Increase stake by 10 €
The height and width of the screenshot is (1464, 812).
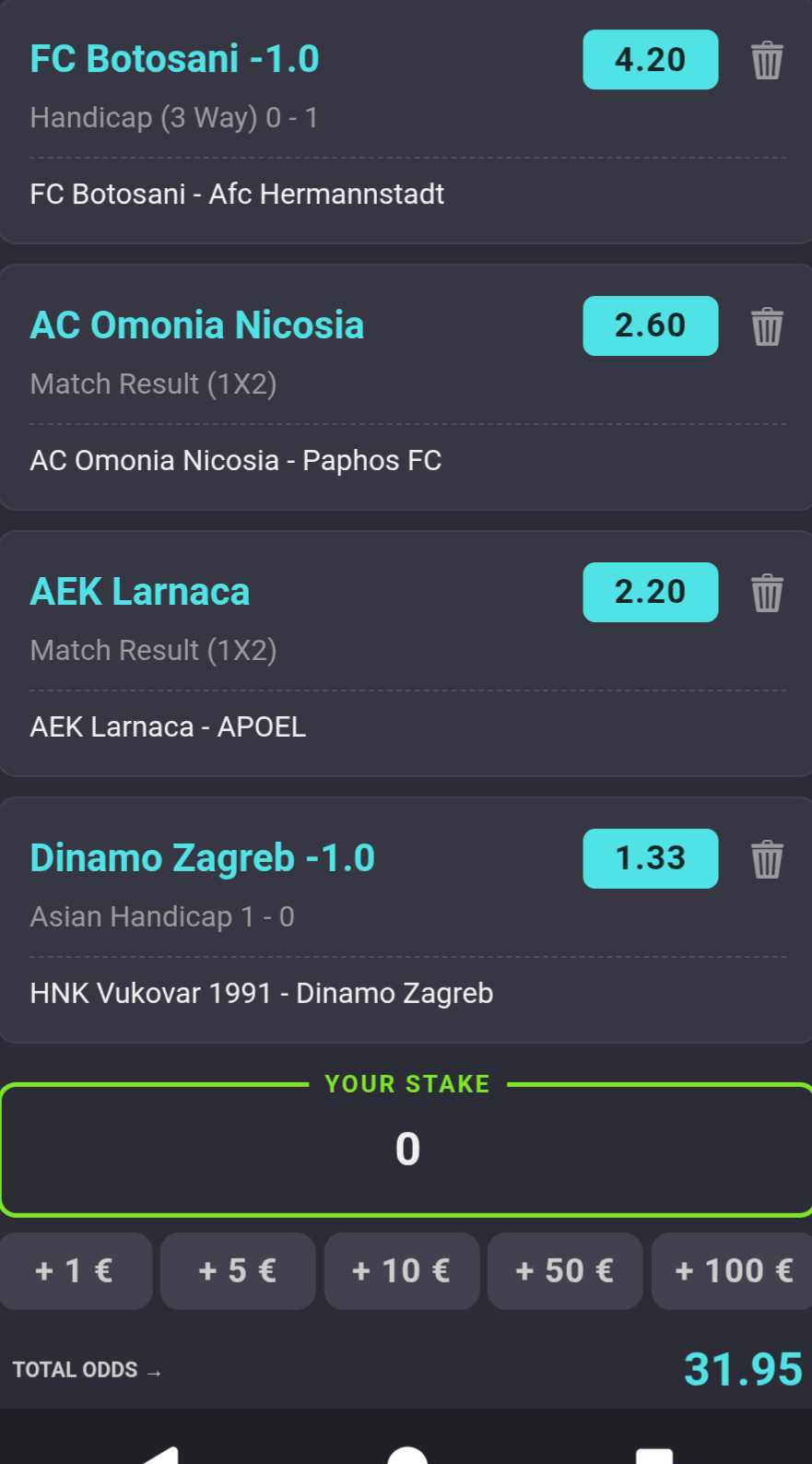(402, 1270)
